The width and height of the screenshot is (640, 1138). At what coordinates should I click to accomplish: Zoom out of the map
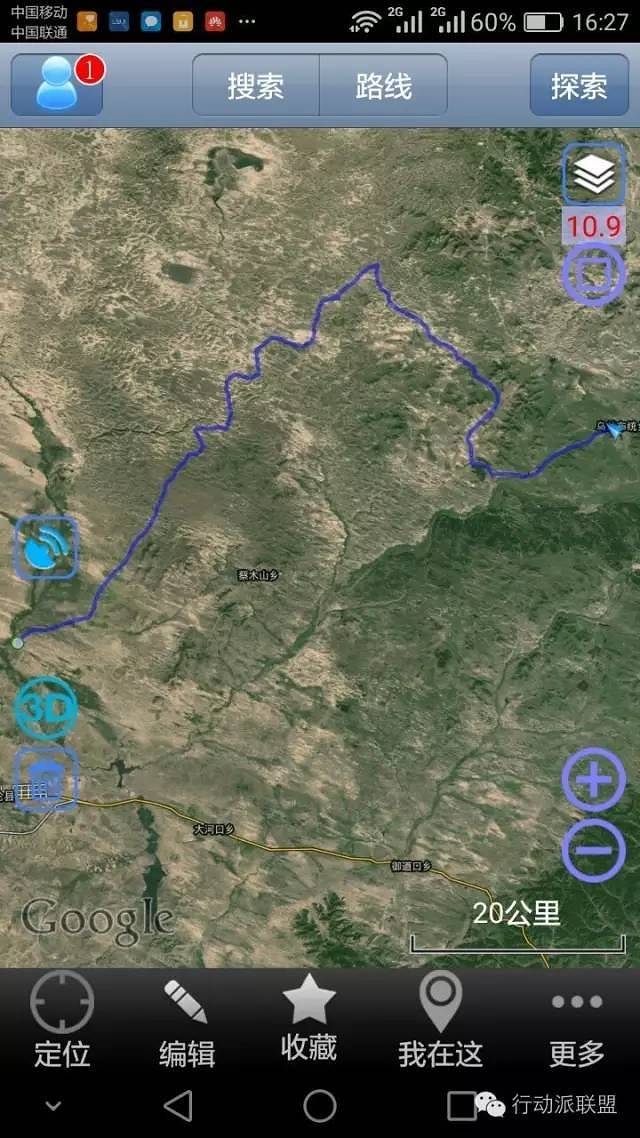point(594,851)
